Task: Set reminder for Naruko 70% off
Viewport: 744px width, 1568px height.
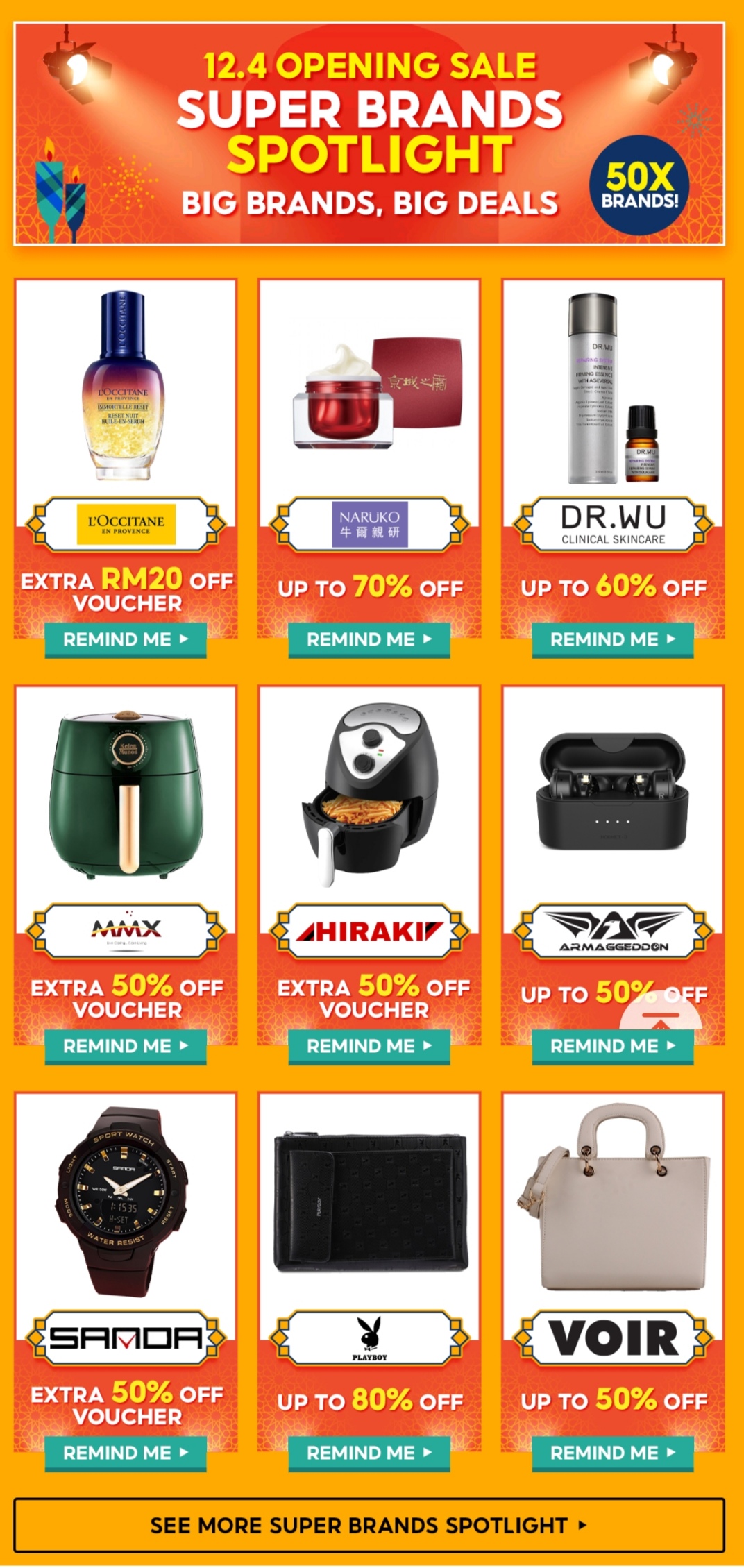Action: [369, 639]
